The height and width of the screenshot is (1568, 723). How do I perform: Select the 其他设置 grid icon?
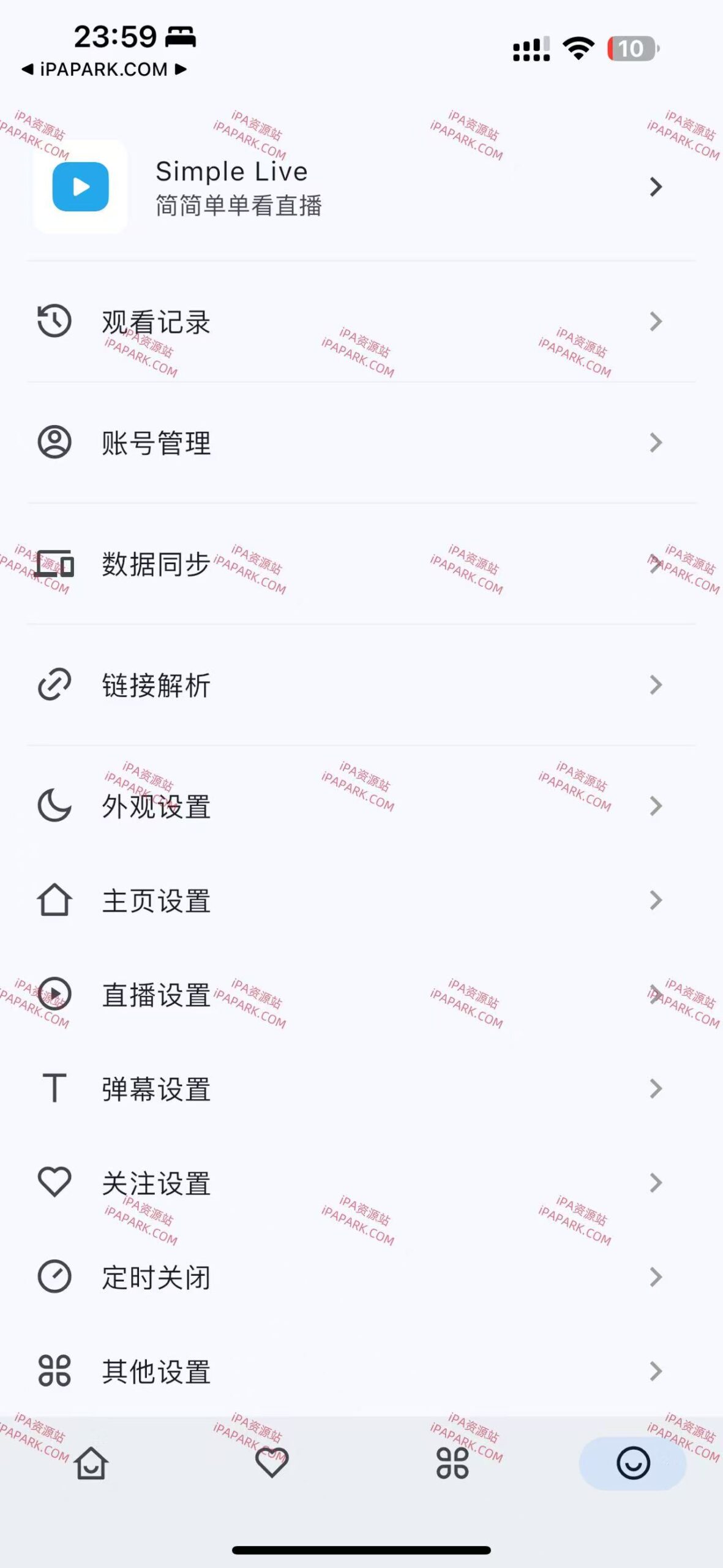tap(54, 1371)
